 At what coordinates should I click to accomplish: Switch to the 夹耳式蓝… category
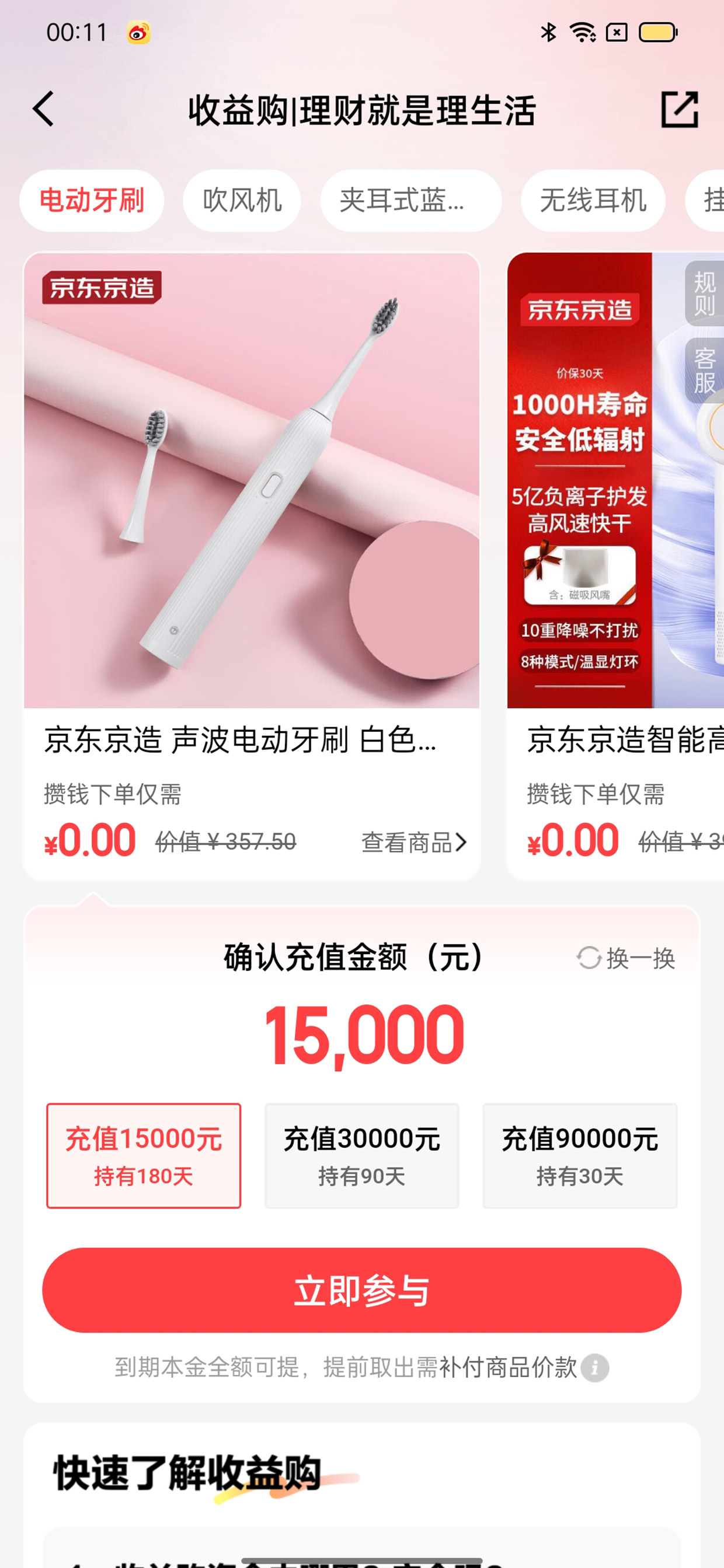tap(411, 200)
